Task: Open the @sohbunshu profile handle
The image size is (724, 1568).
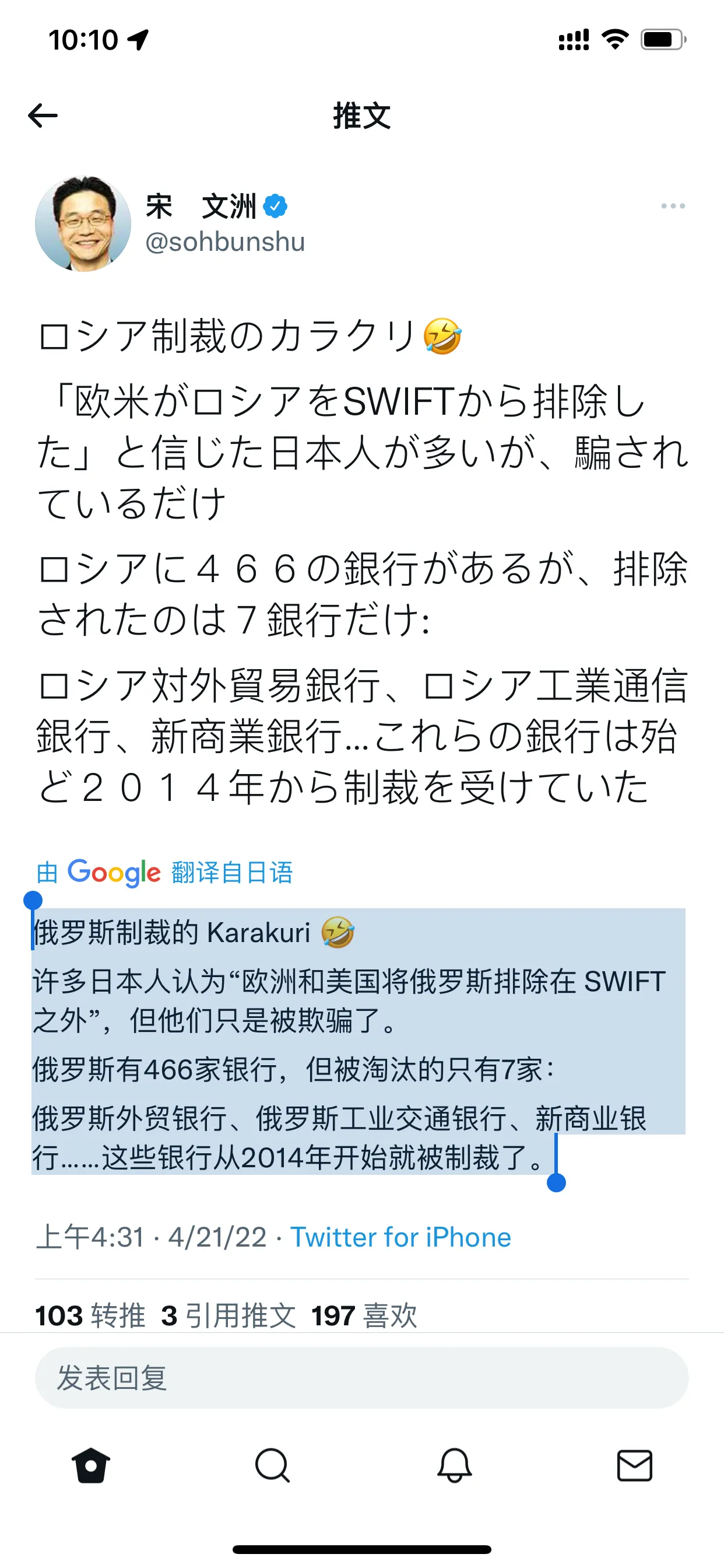Action: (224, 242)
